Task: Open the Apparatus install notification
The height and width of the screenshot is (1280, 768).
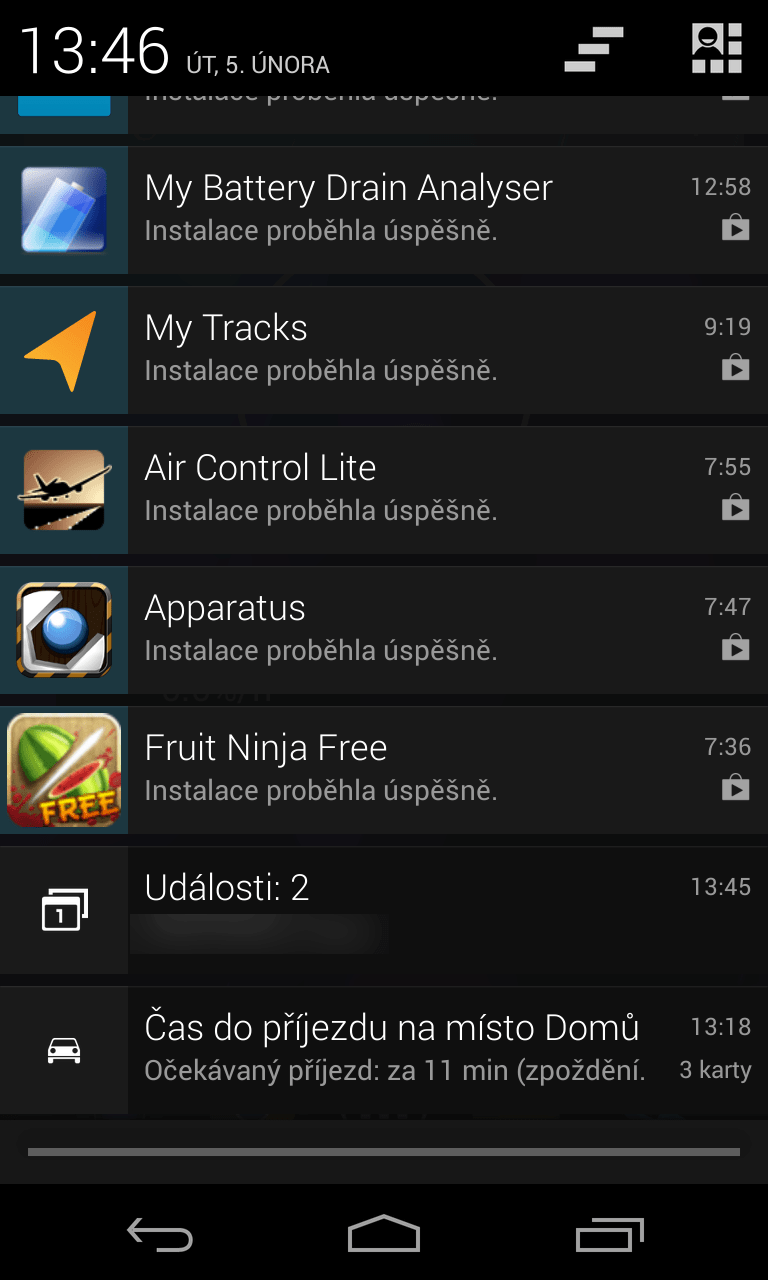Action: (400, 630)
